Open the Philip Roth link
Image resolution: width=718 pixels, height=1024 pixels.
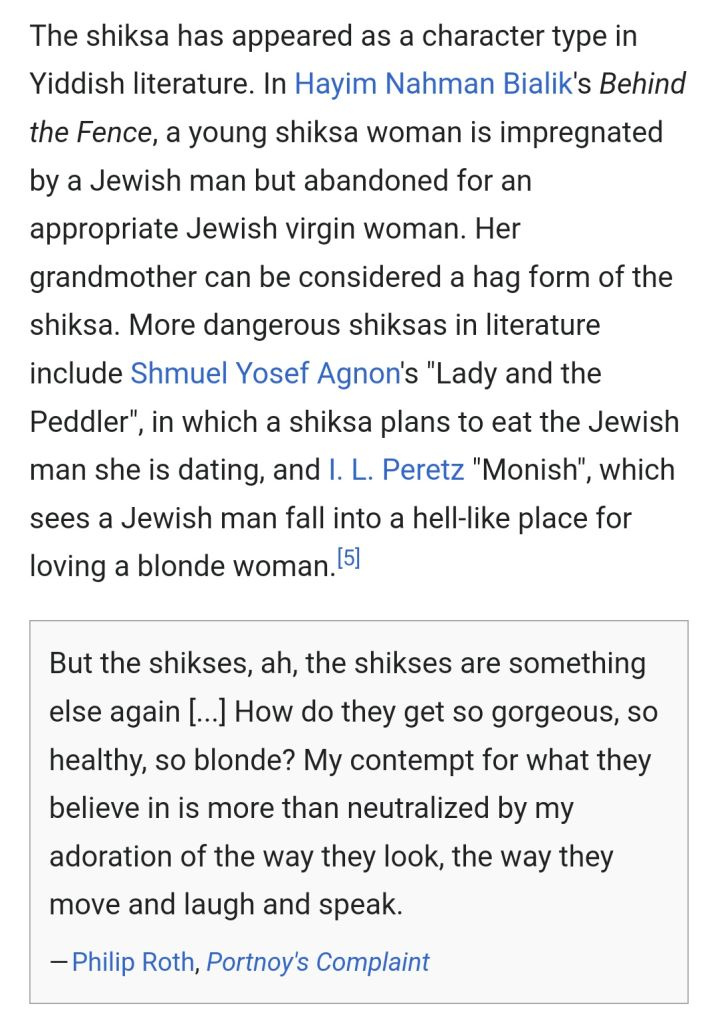[x=133, y=961]
